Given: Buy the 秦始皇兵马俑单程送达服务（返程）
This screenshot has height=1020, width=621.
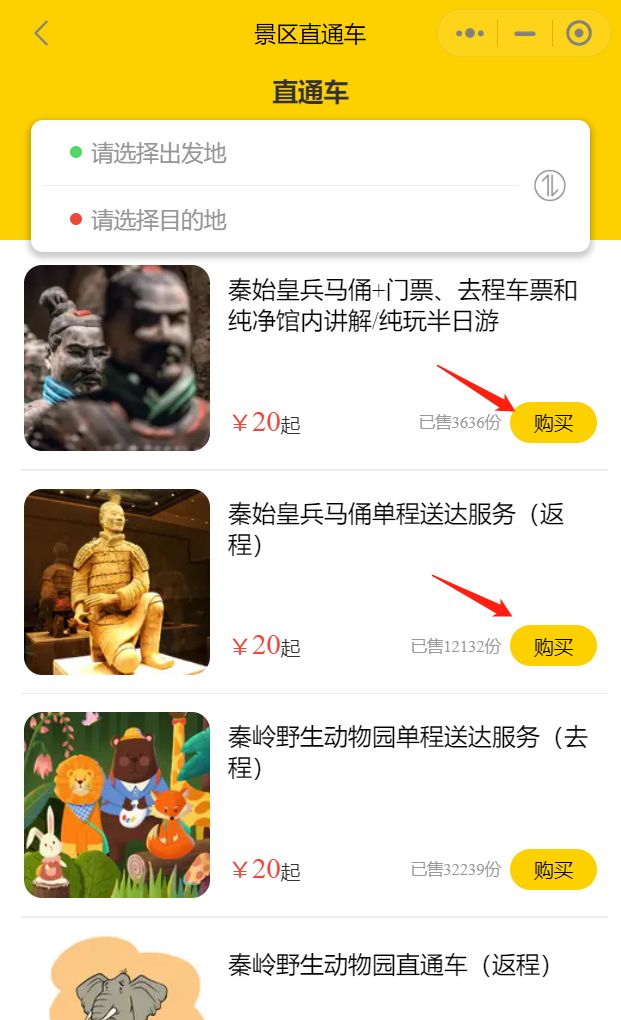Looking at the screenshot, I should (x=553, y=646).
